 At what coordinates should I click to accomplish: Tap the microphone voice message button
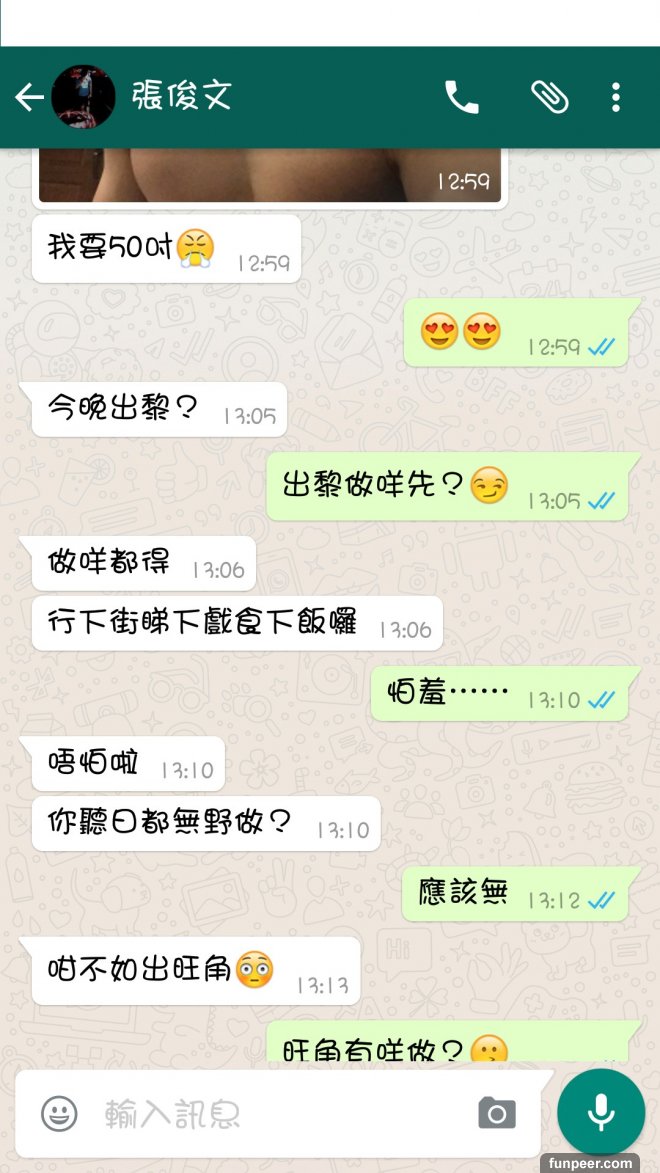tap(600, 1111)
